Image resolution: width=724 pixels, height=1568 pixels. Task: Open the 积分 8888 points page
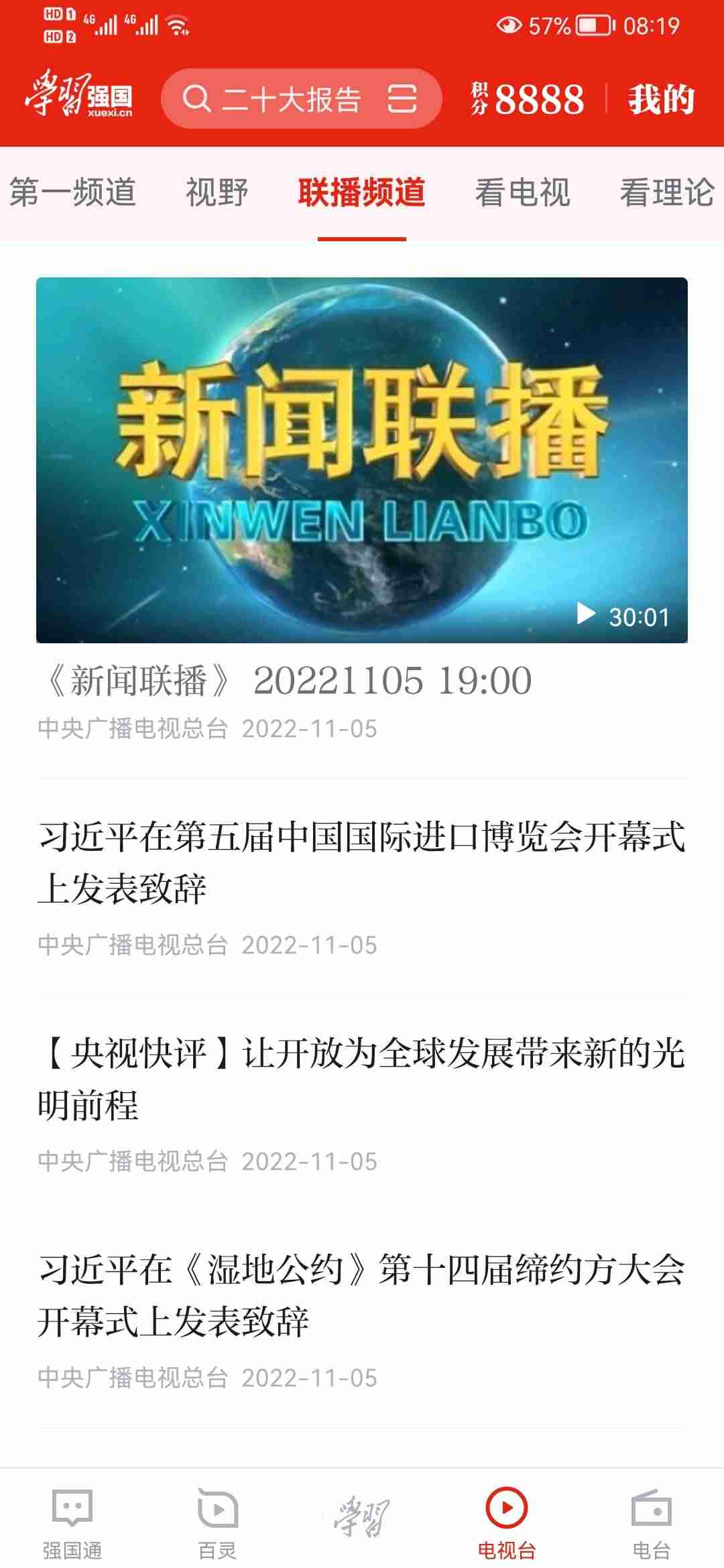tap(528, 99)
